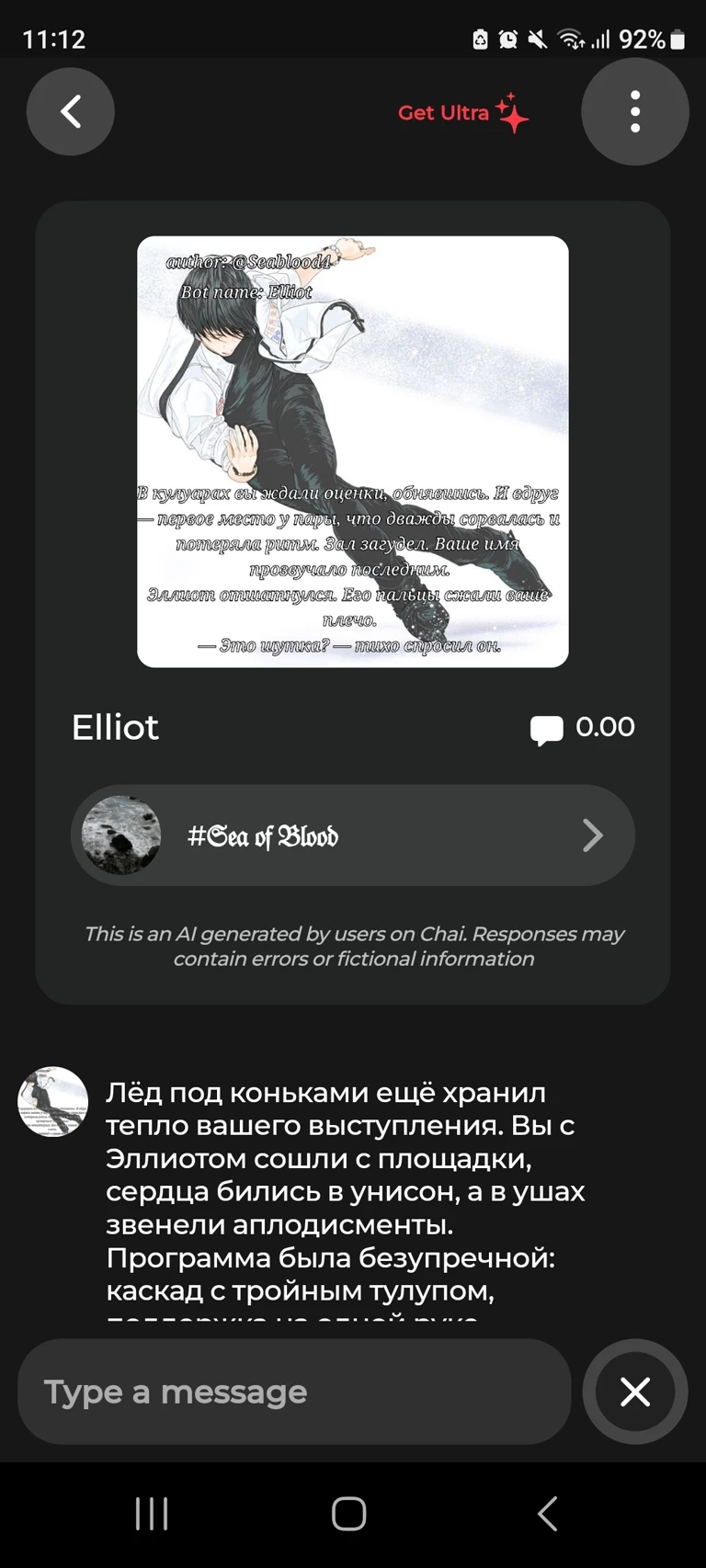
Task: Tap the Get Ultra upgrade button
Action: pyautogui.click(x=462, y=113)
